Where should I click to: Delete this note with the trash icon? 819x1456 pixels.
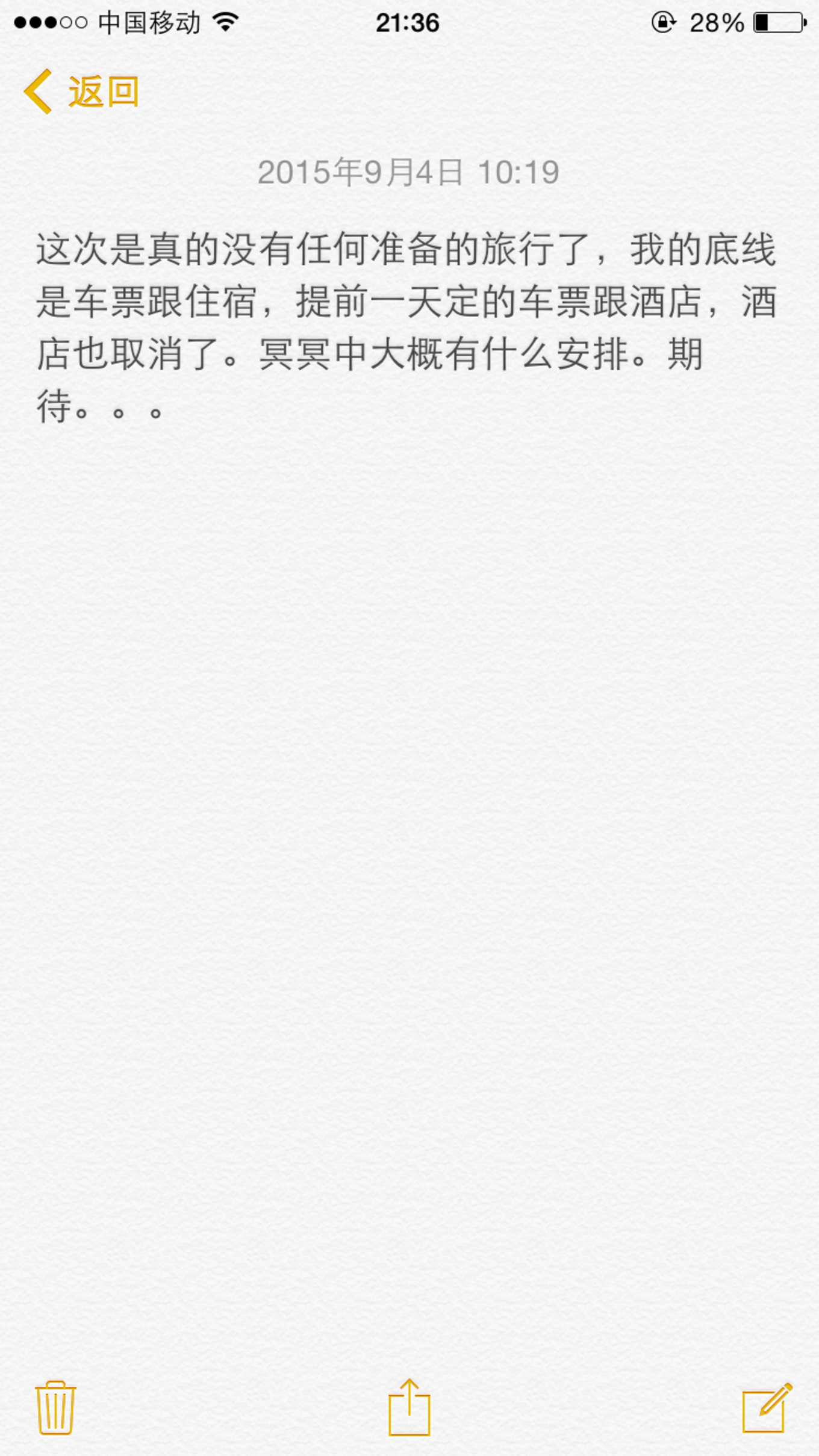55,1407
